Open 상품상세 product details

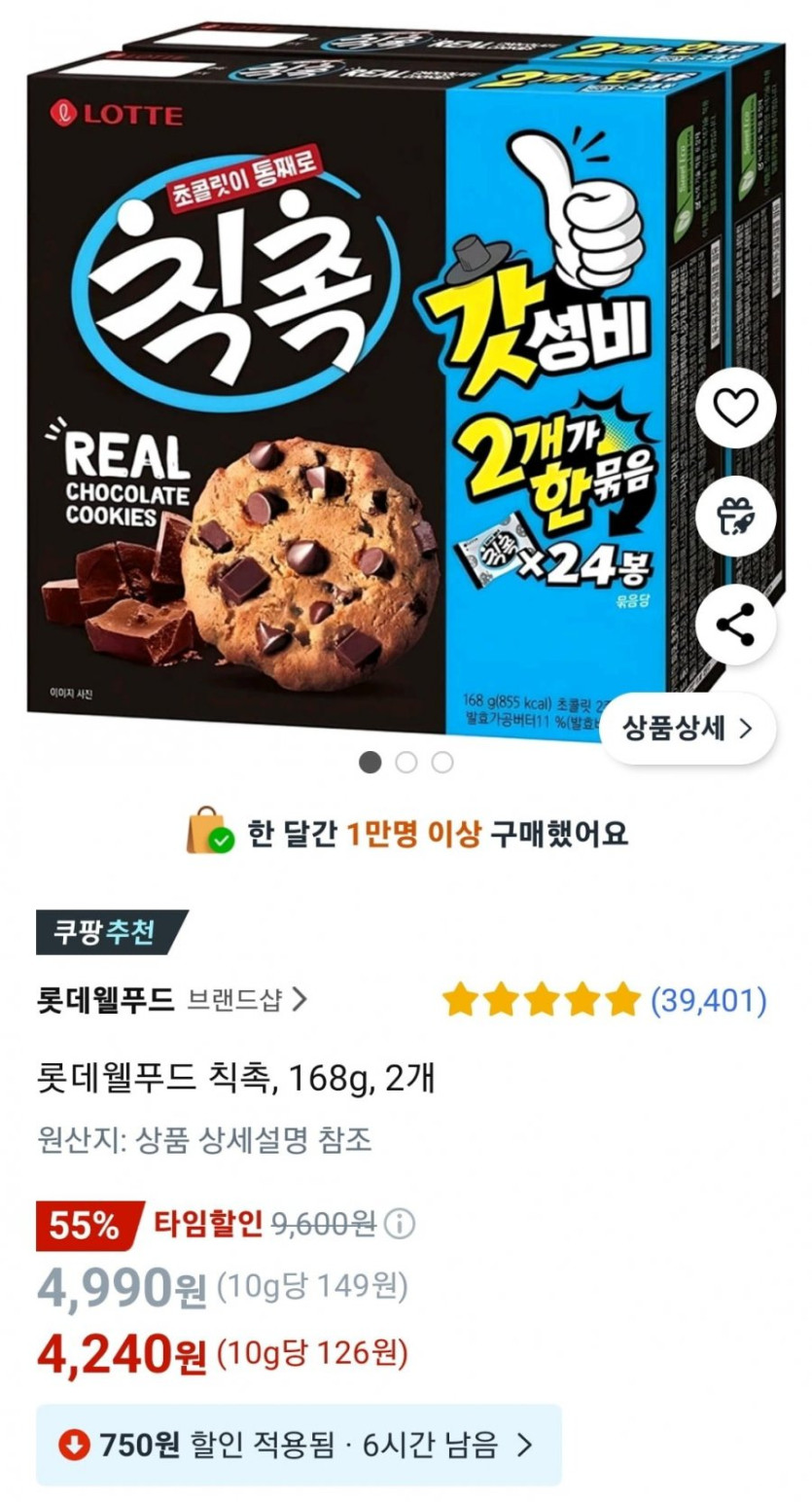pos(688,730)
